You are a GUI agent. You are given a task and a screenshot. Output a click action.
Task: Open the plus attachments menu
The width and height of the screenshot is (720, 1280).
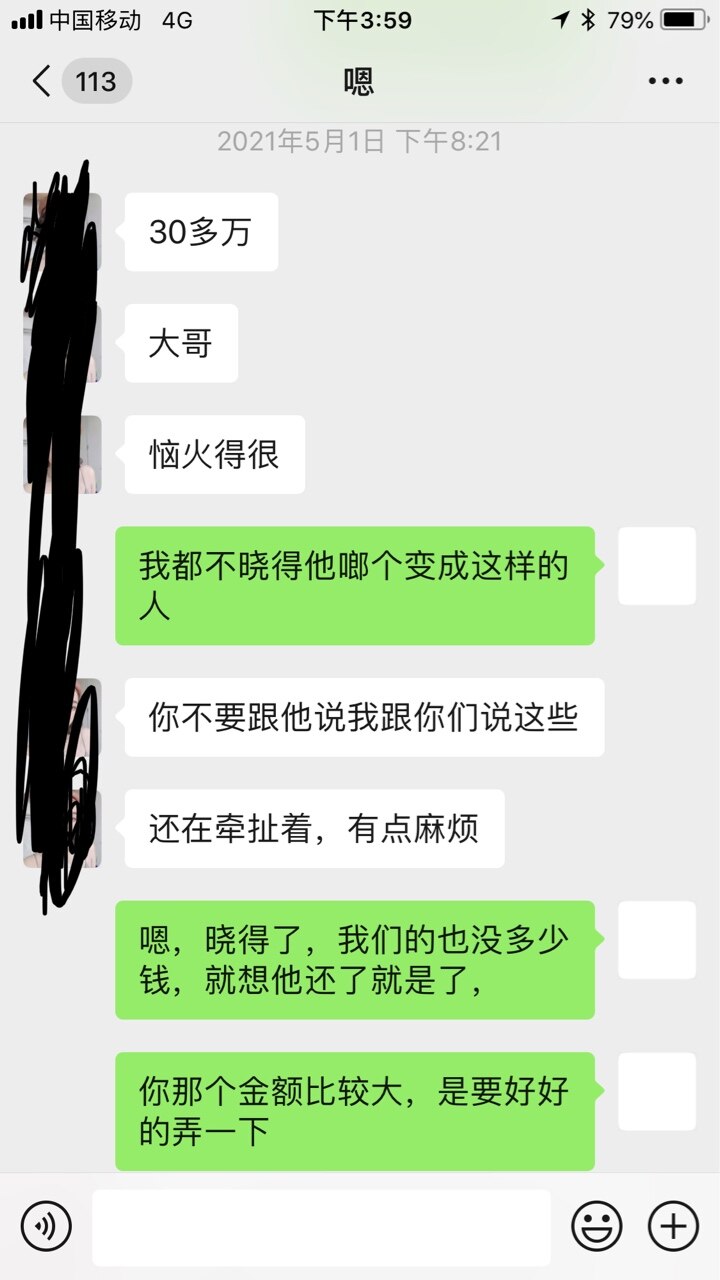click(x=673, y=1226)
